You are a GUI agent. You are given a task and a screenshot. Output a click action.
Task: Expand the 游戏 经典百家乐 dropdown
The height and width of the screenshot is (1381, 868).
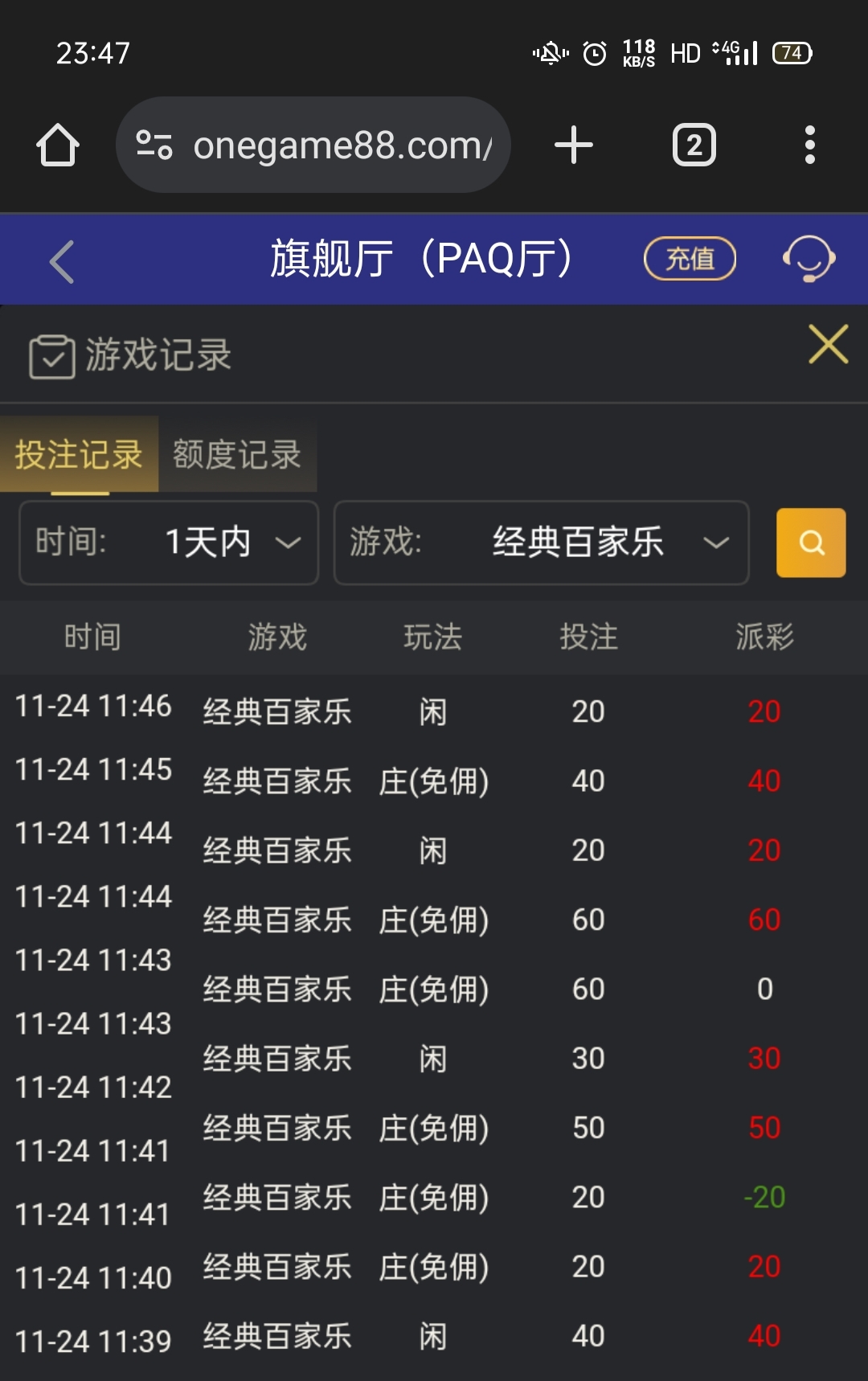click(x=541, y=543)
